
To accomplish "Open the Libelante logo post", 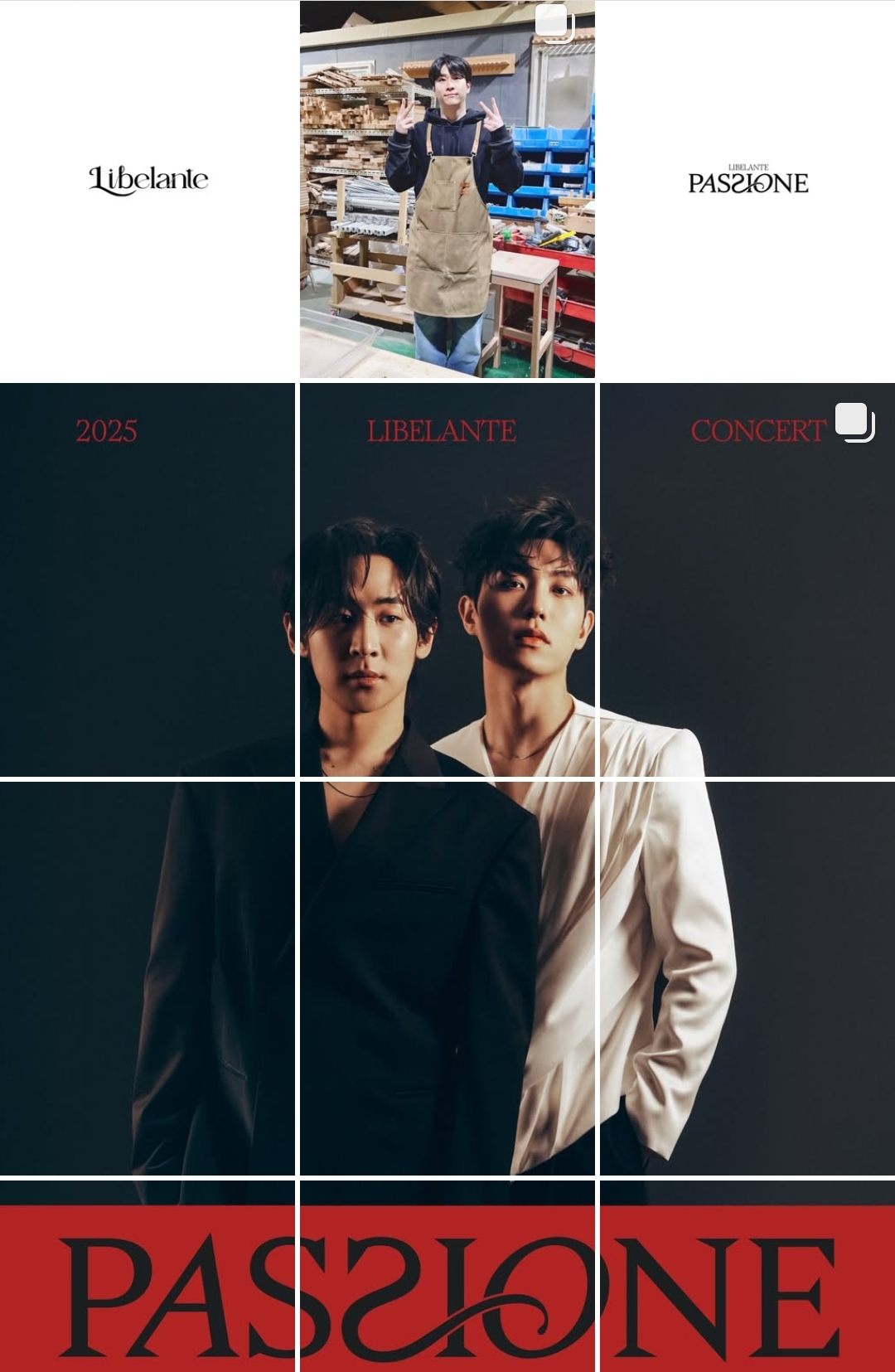I will pyautogui.click(x=148, y=189).
